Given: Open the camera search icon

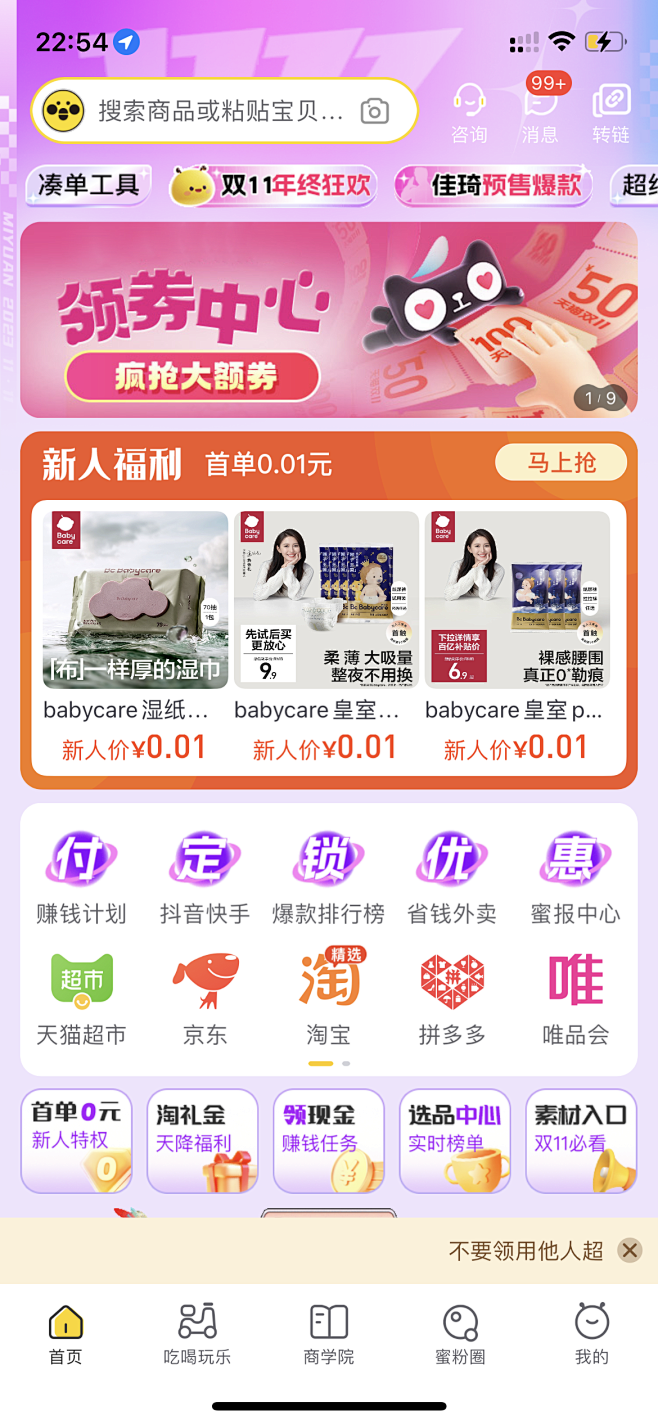Looking at the screenshot, I should pyautogui.click(x=375, y=111).
